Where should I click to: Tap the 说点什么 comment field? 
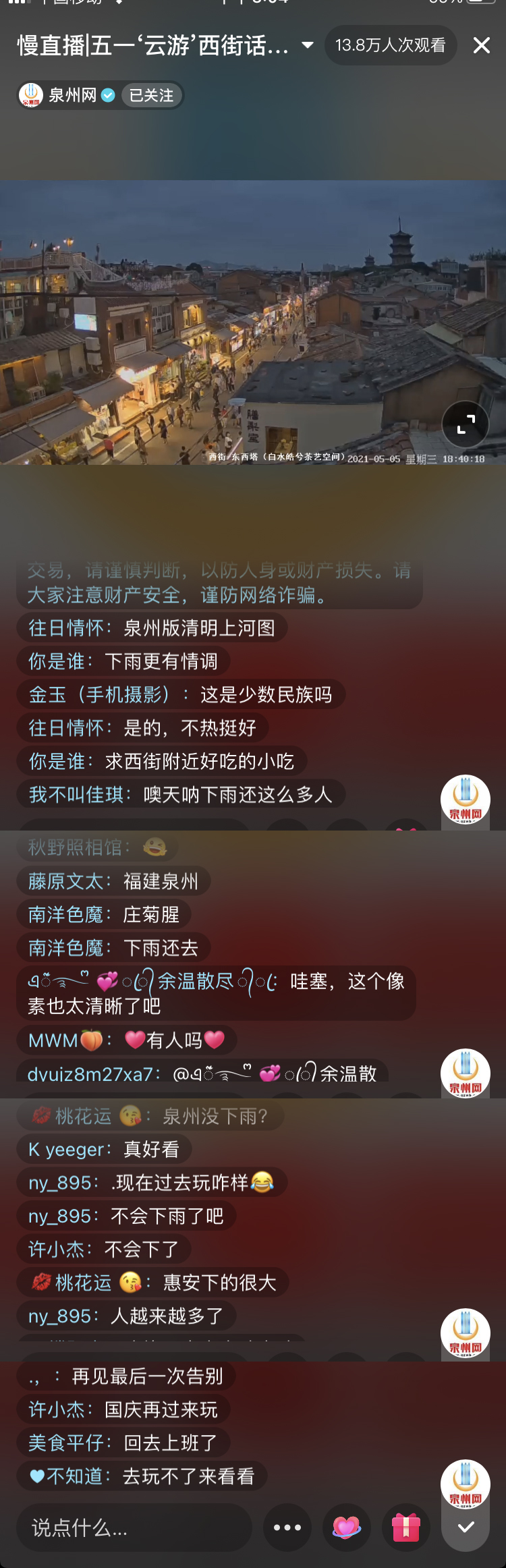click(x=134, y=1528)
